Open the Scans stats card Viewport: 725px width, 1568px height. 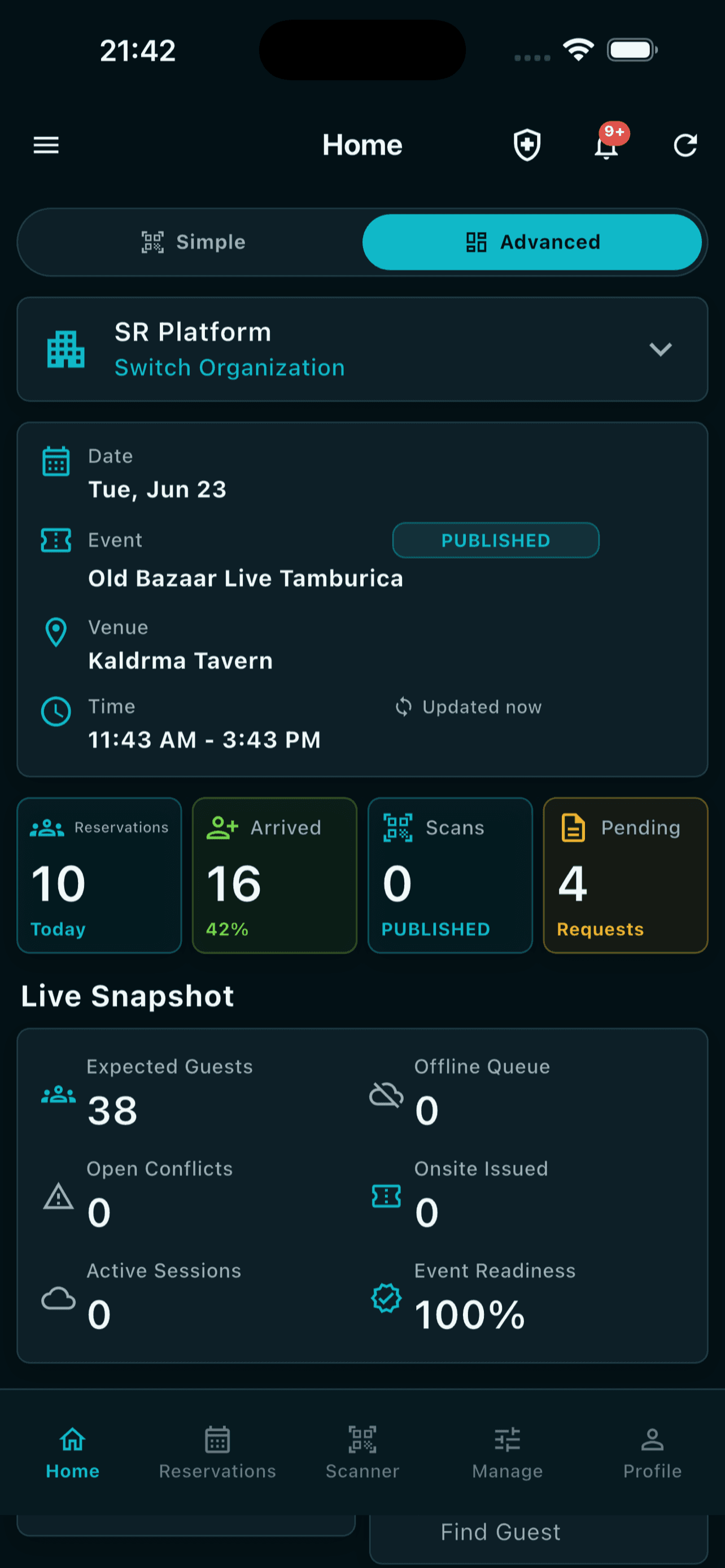(450, 875)
